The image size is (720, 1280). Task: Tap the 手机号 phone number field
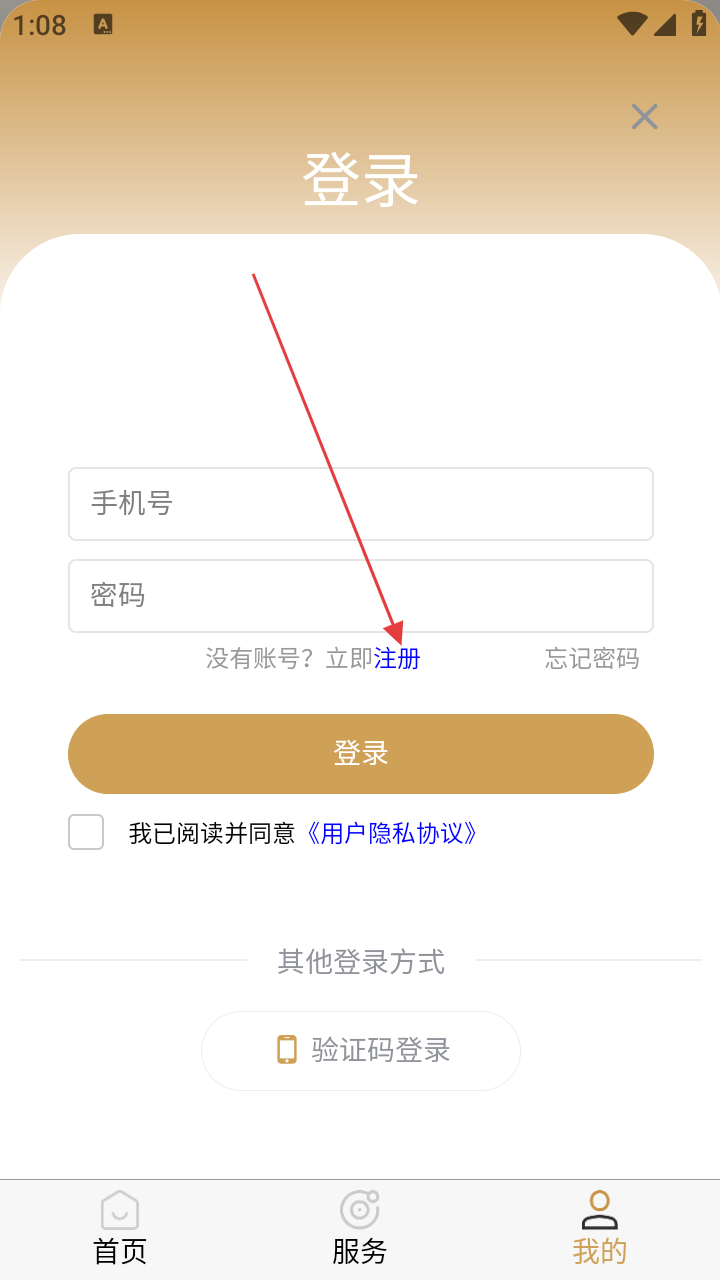[360, 504]
